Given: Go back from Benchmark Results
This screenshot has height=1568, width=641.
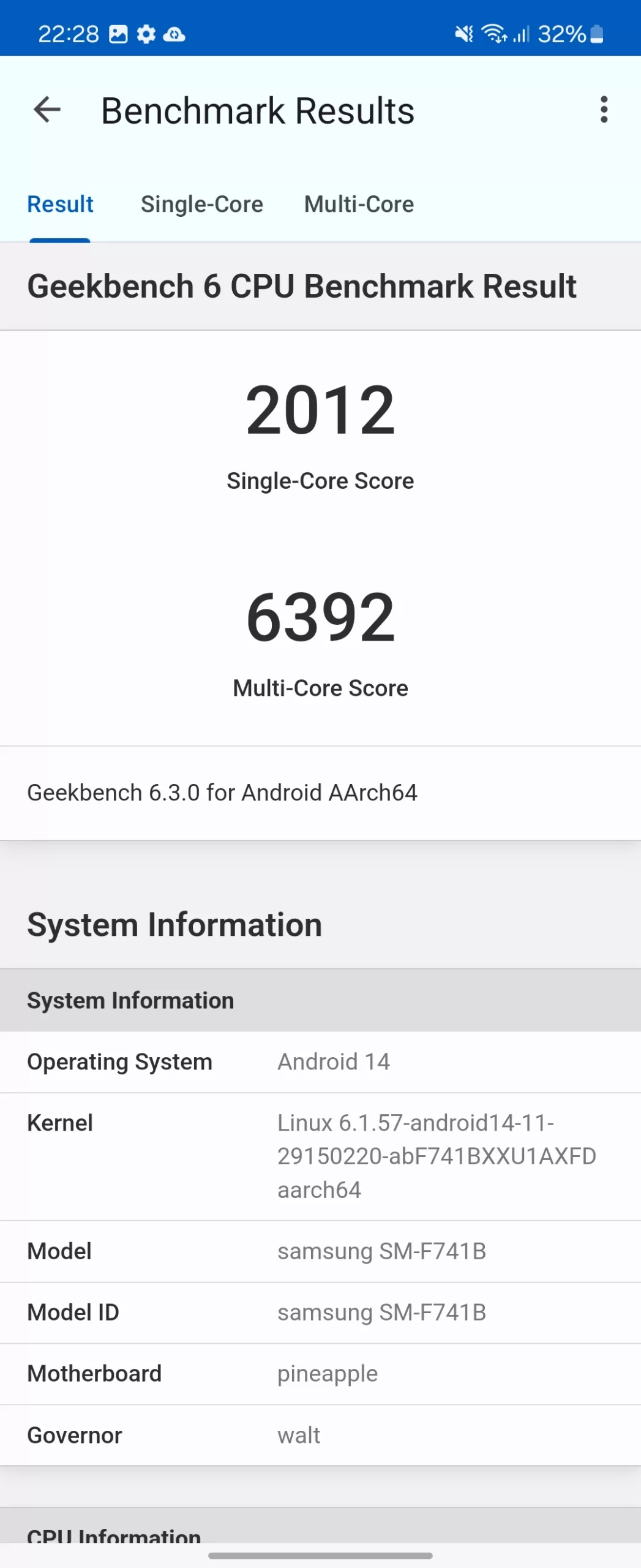Looking at the screenshot, I should pyautogui.click(x=47, y=110).
